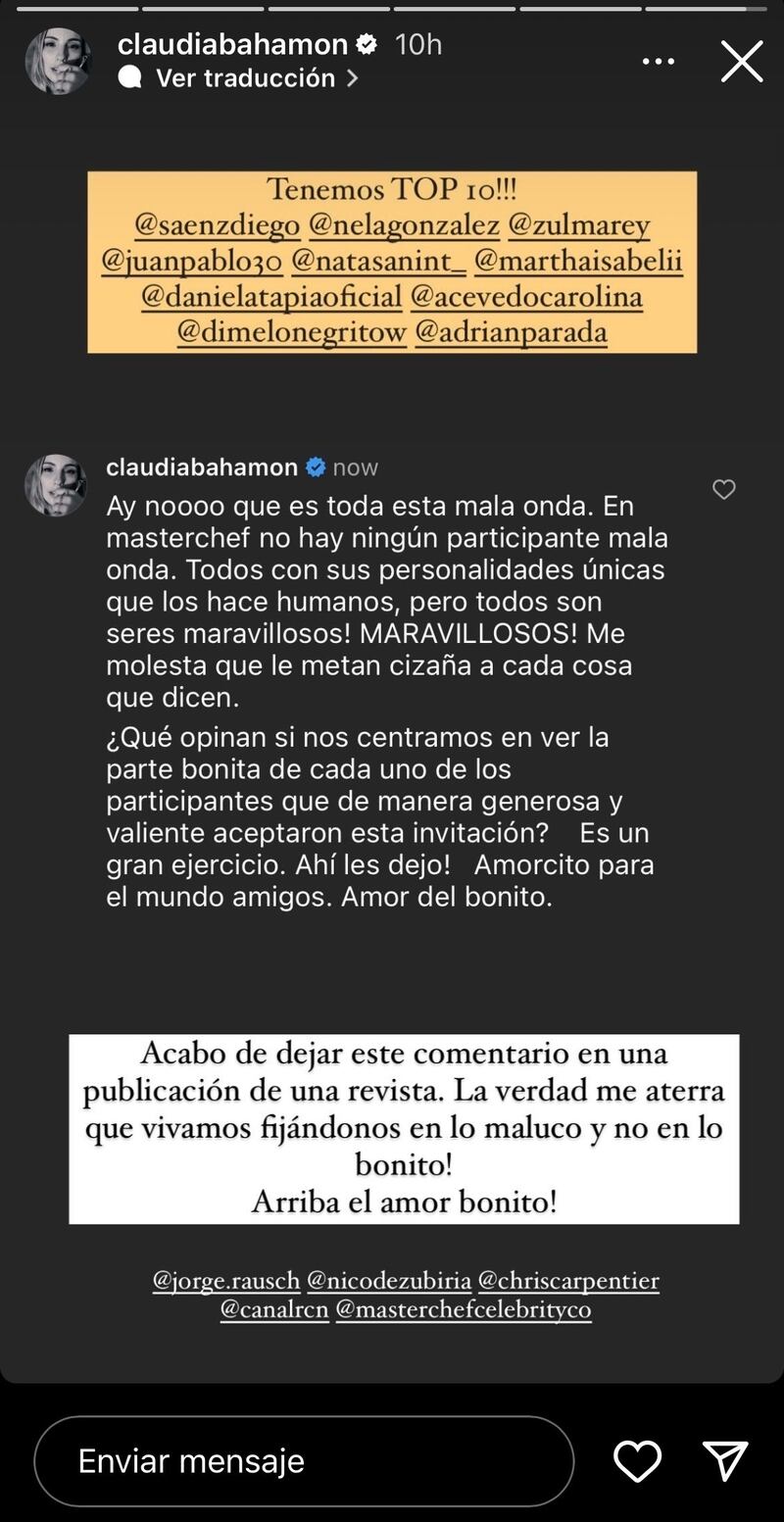Close the story viewer
The image size is (784, 1522).
742,62
